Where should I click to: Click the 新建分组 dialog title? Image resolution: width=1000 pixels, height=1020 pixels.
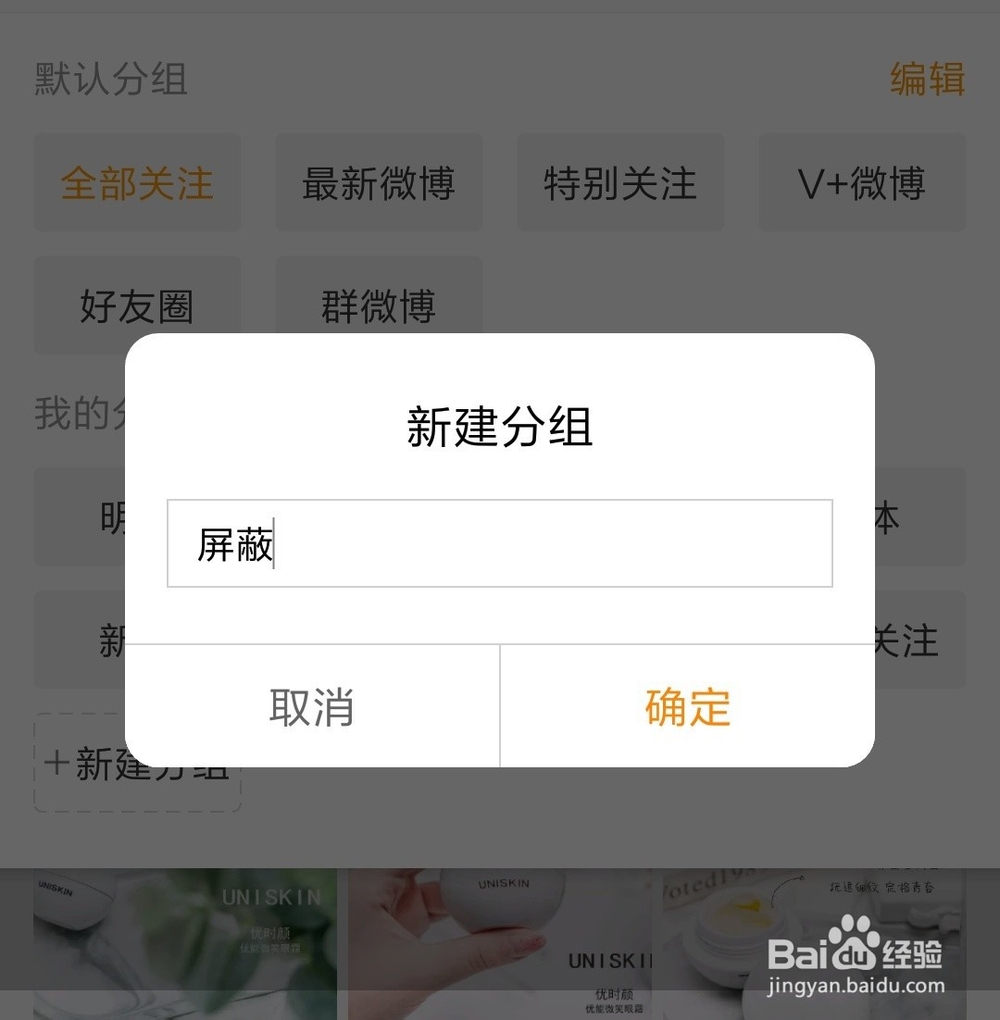point(500,426)
